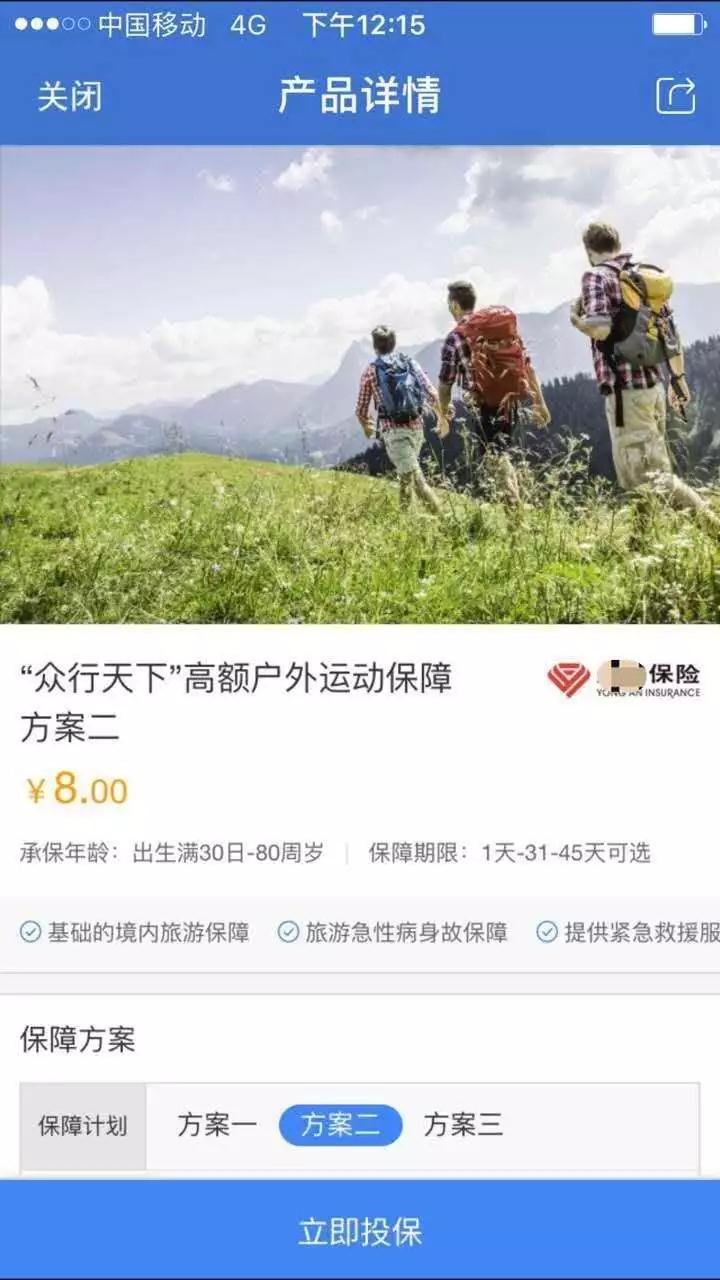The image size is (720, 1280).
Task: Tap 立即投保 to buy insurance
Action: 360,1231
